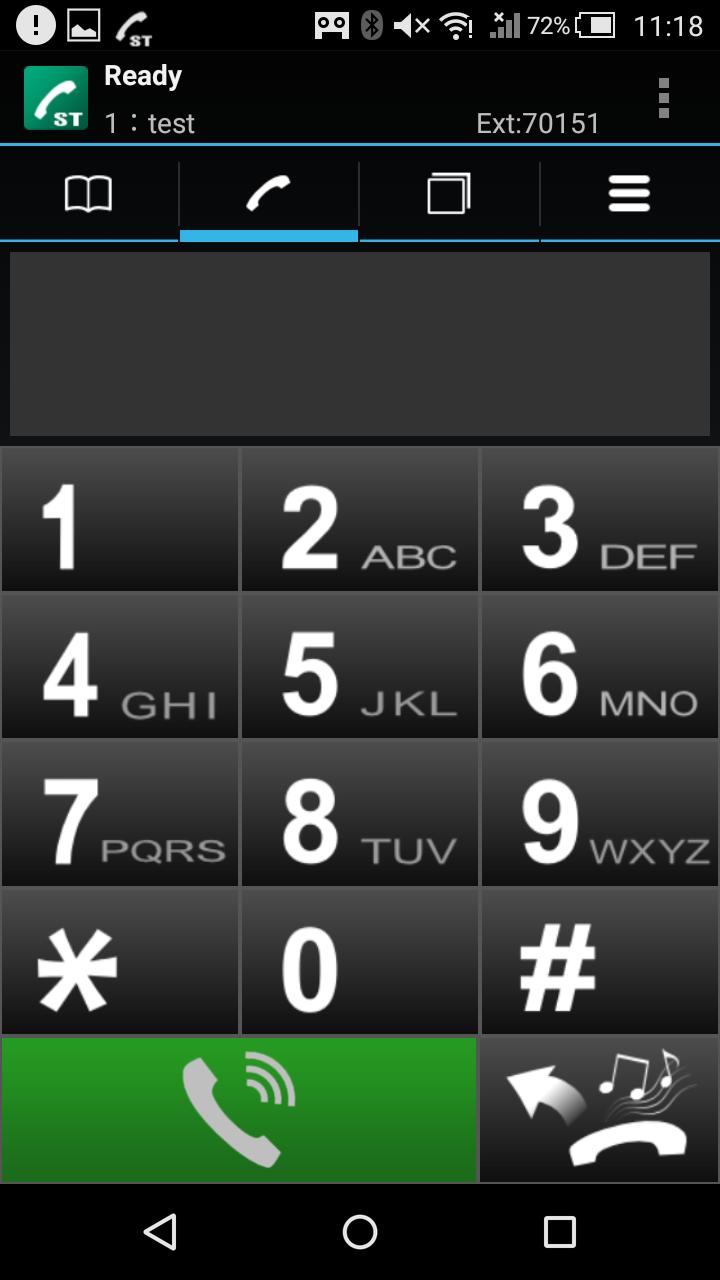
Task: Tap the number entry display field
Action: [x=360, y=343]
